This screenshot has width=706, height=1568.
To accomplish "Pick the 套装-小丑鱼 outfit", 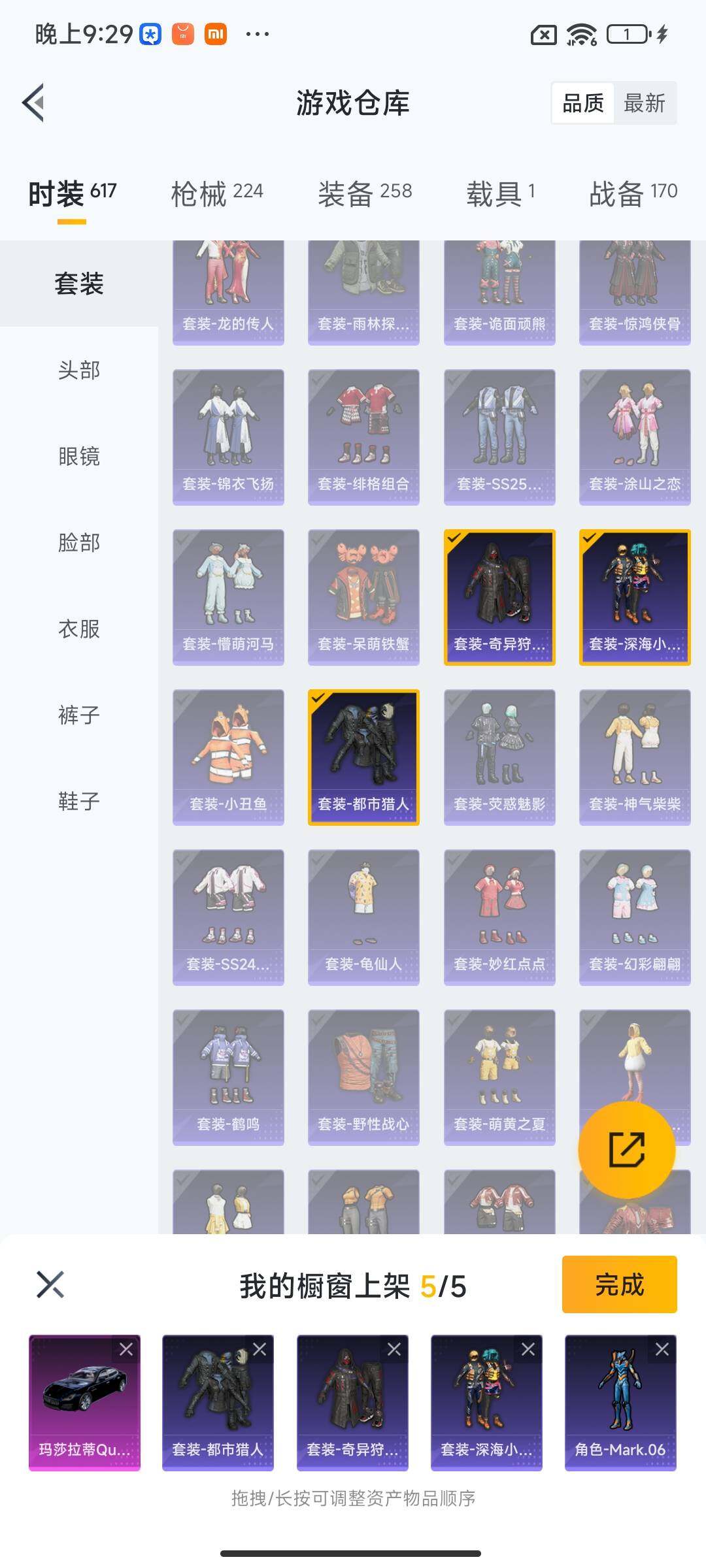I will tap(228, 757).
